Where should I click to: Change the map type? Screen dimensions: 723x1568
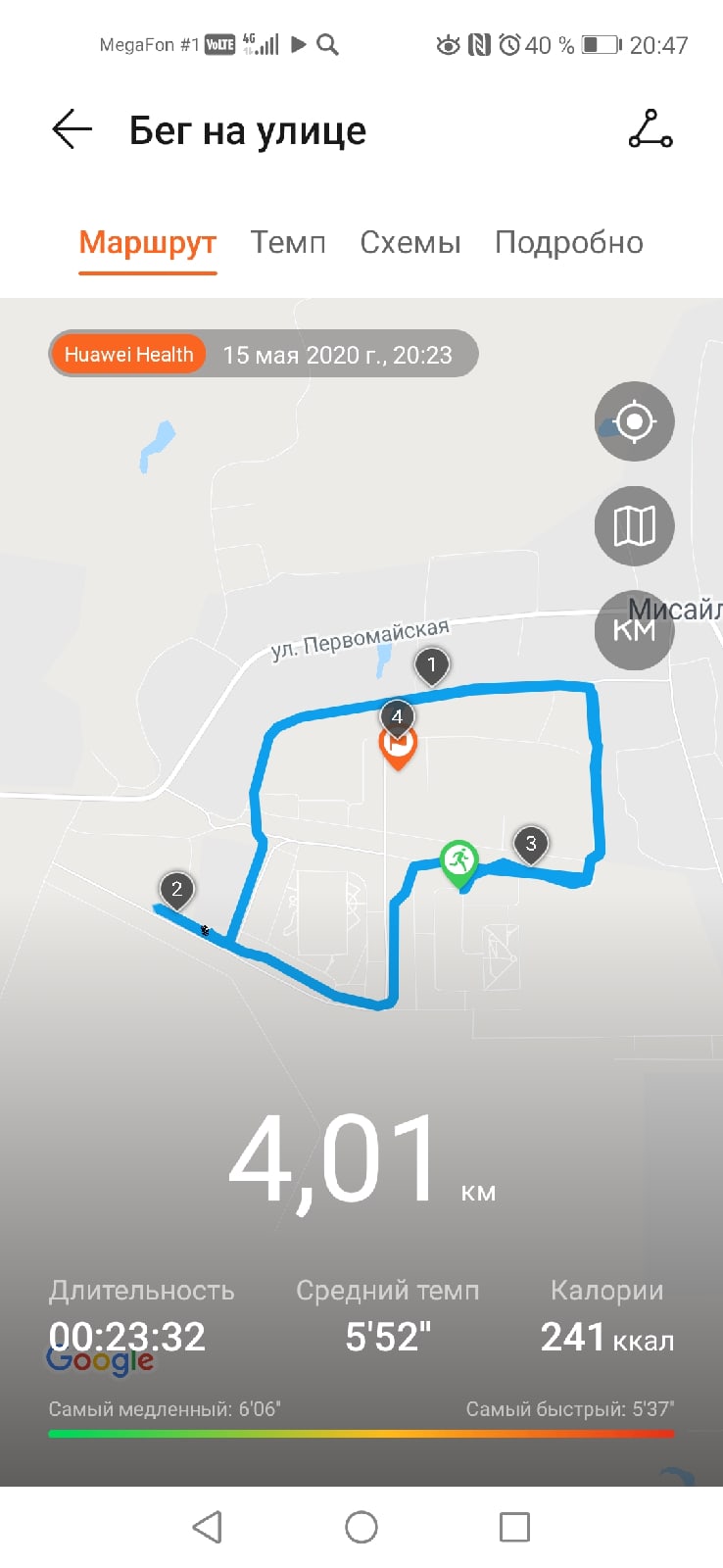[634, 526]
